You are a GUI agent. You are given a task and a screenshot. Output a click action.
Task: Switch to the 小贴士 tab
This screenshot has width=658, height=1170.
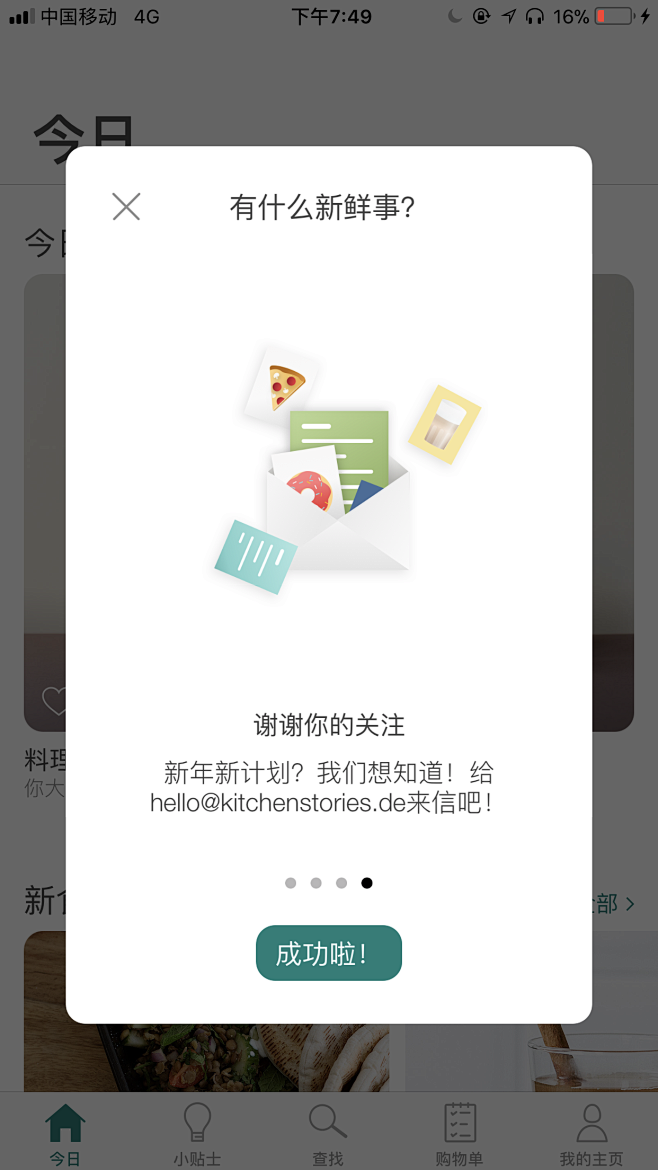[x=197, y=1134]
